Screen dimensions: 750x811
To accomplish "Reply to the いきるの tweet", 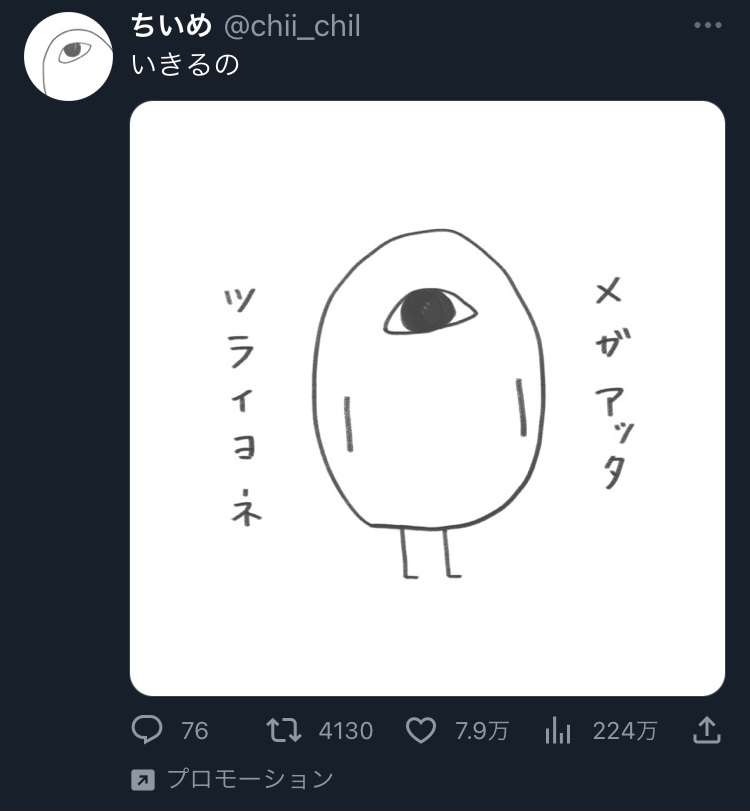I will coord(147,731).
